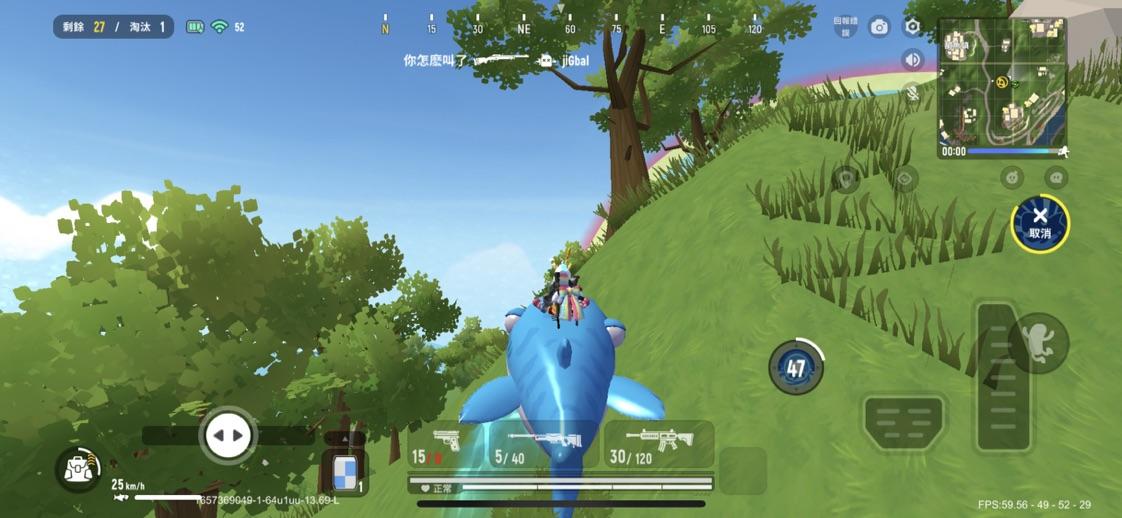Tap 取消 to cancel the mount
The height and width of the screenshot is (518, 1122).
1040,222
